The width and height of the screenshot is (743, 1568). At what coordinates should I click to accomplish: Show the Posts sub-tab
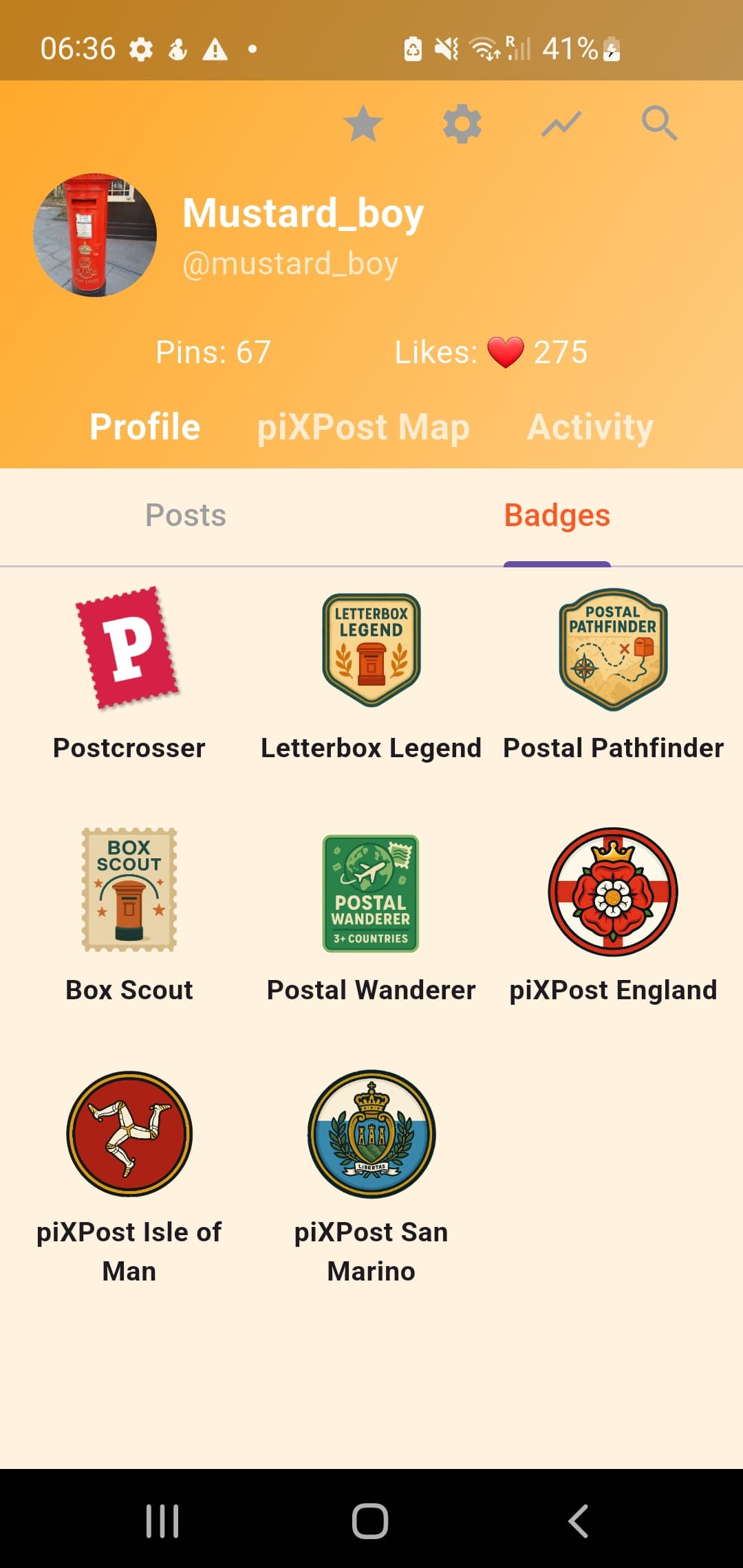click(x=186, y=516)
